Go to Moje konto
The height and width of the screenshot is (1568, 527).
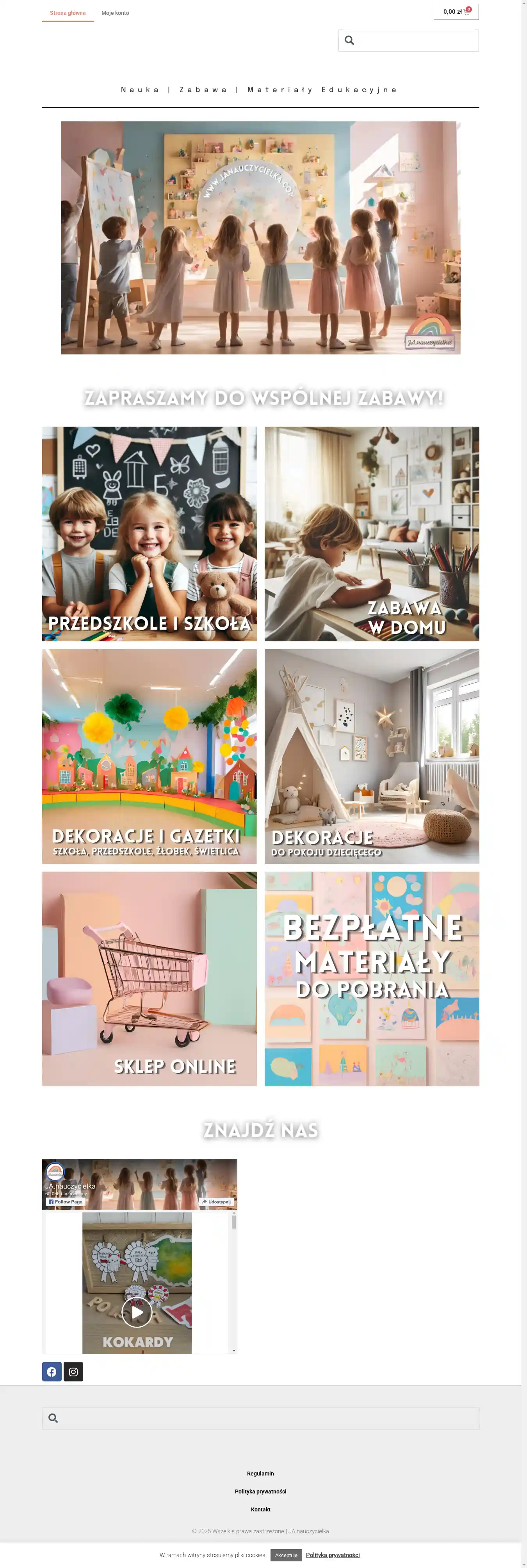point(115,13)
